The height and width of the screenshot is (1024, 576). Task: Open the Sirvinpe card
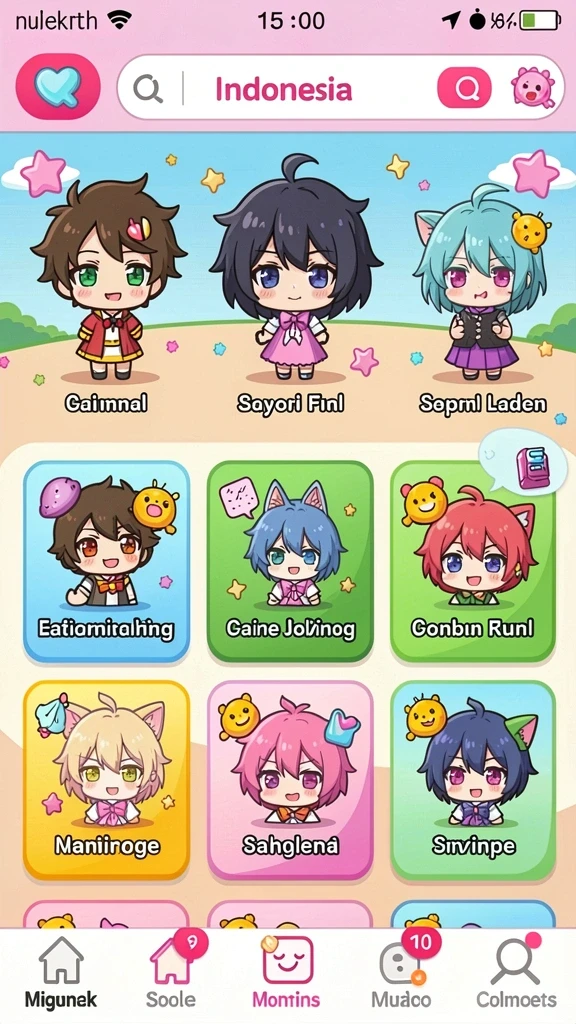point(473,780)
